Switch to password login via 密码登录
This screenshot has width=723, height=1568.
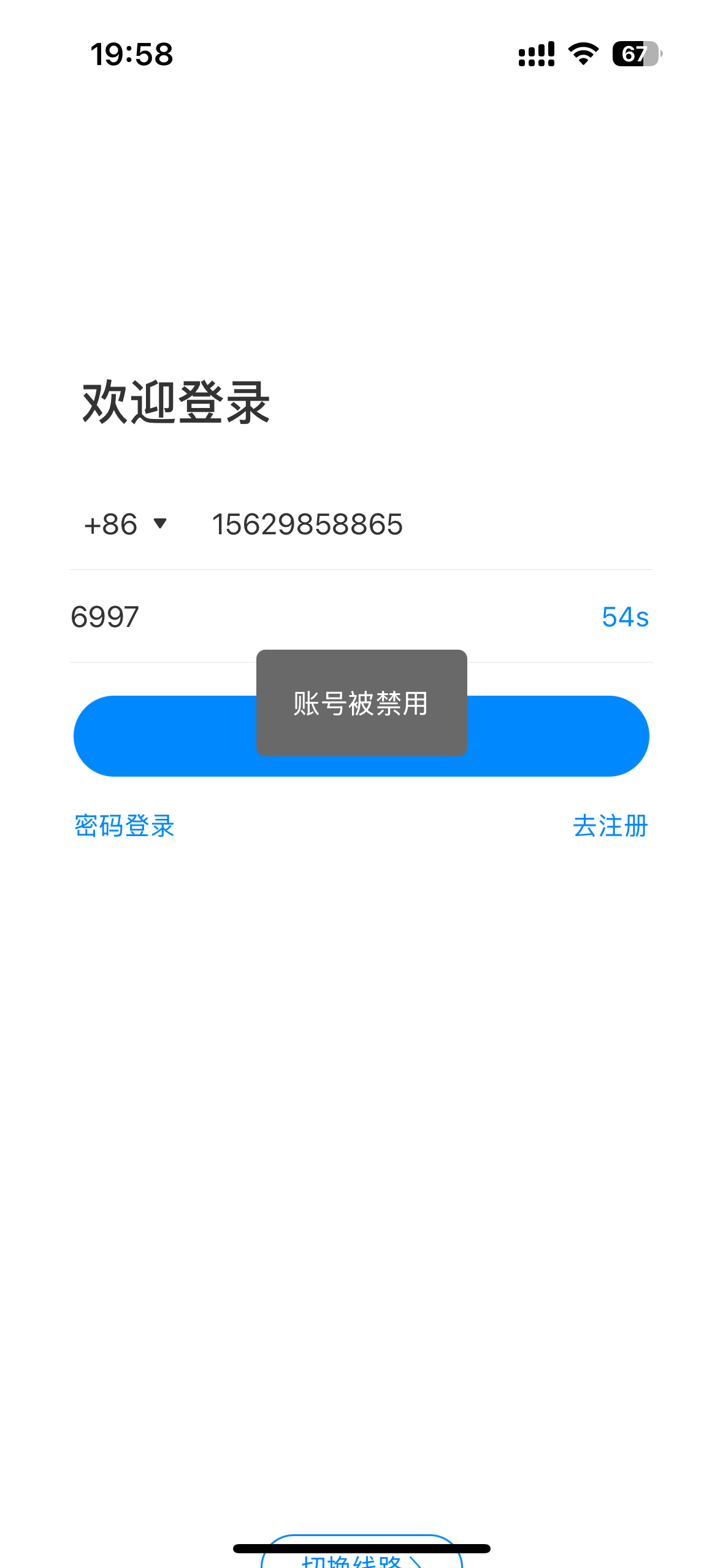(123, 826)
